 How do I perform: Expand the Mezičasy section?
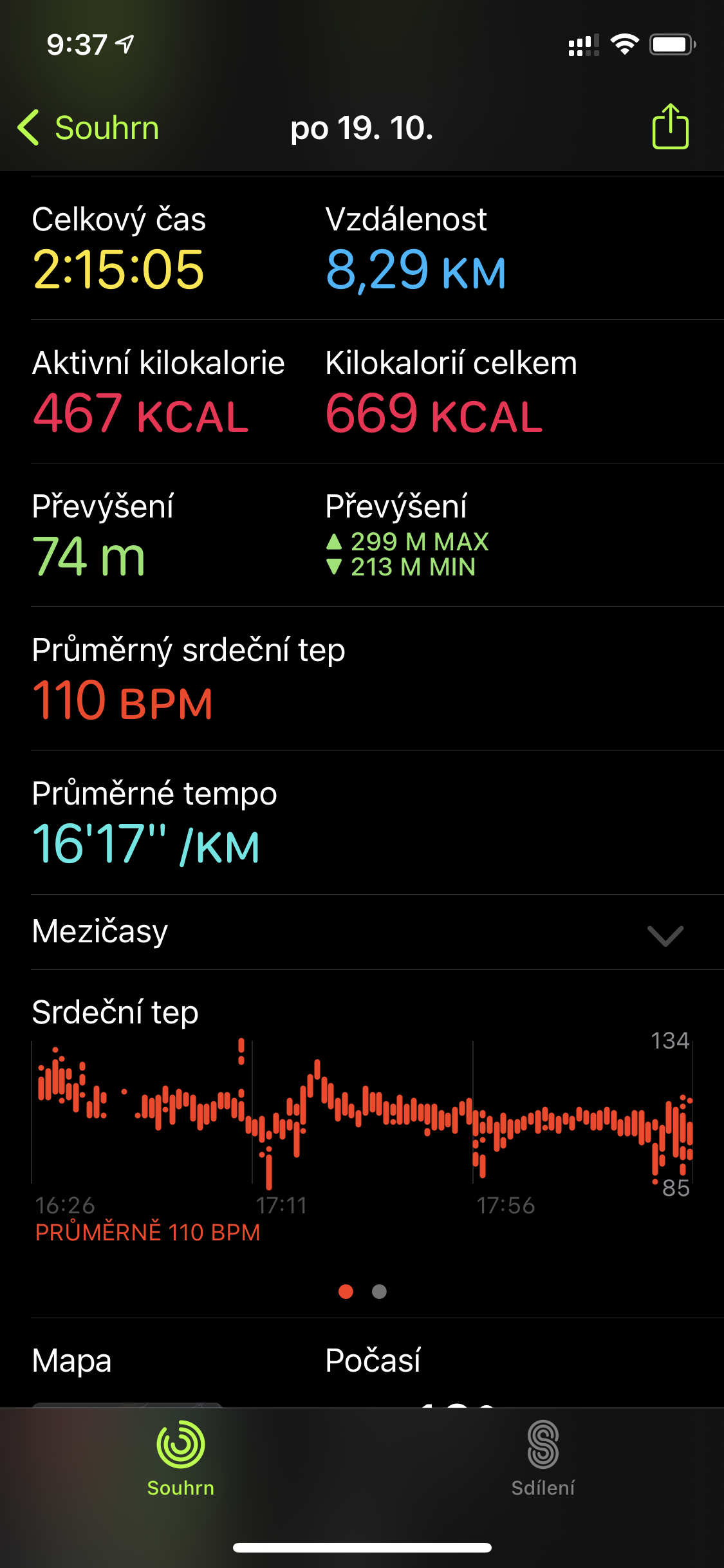pos(362,932)
